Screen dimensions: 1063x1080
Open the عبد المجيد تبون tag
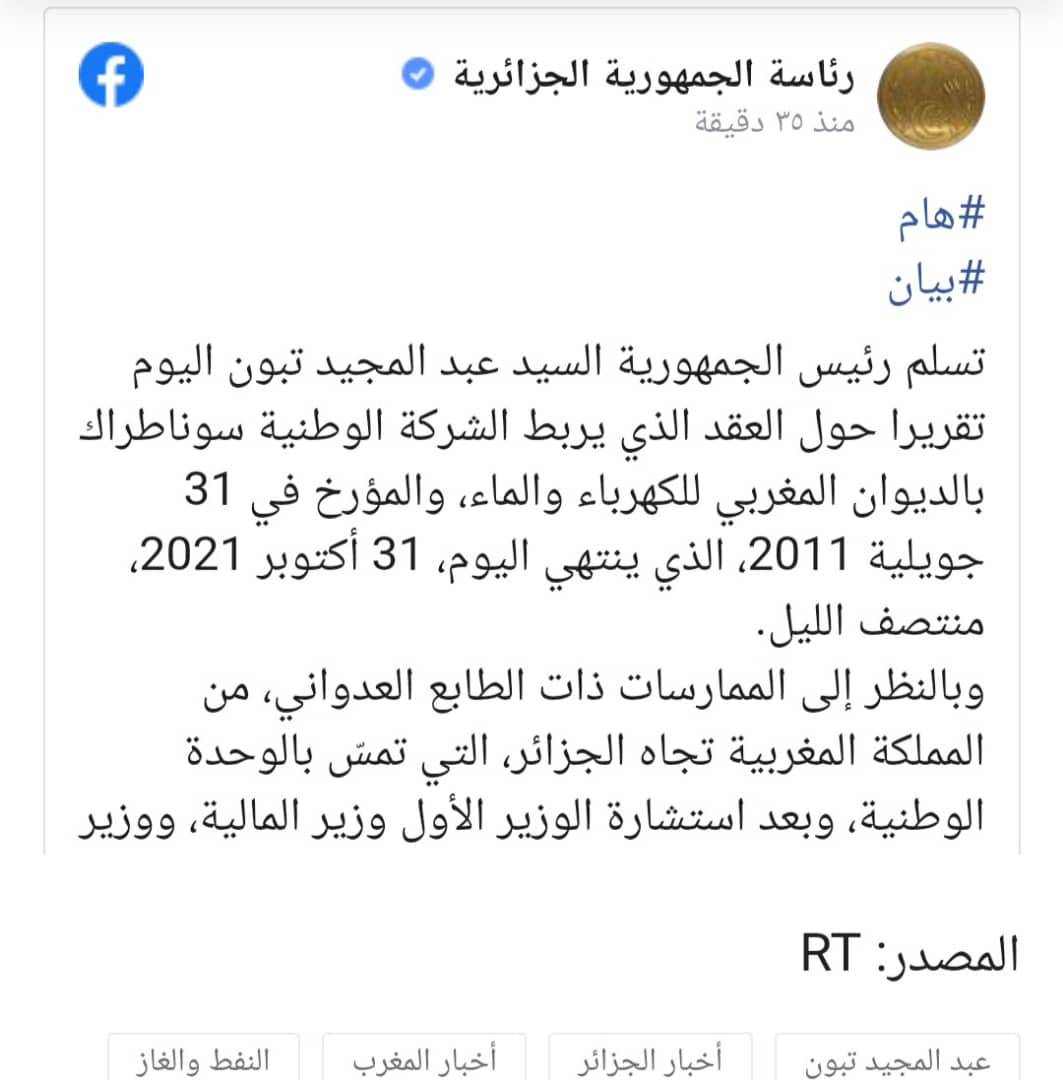point(898,1059)
